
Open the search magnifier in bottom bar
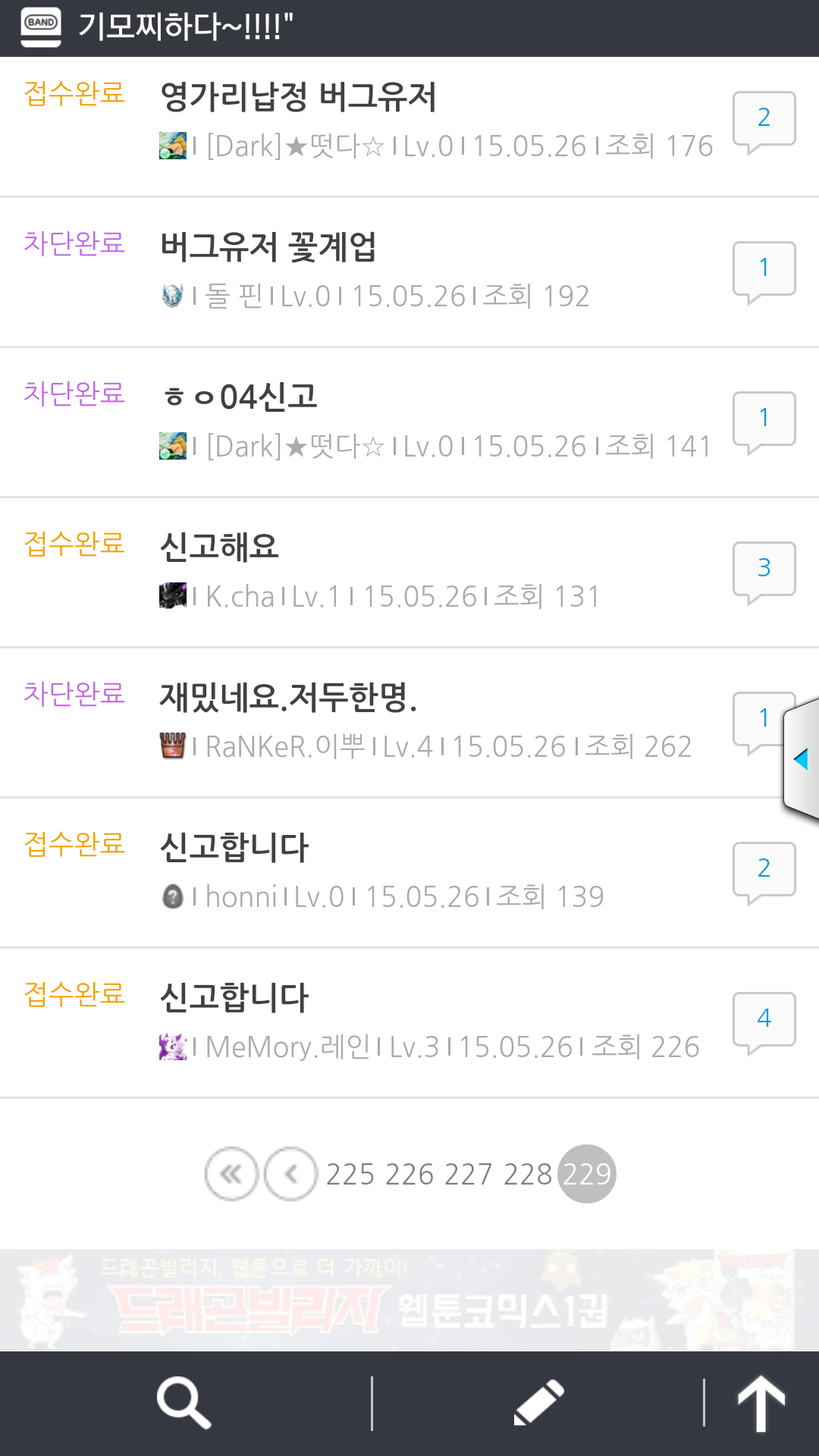(184, 1404)
